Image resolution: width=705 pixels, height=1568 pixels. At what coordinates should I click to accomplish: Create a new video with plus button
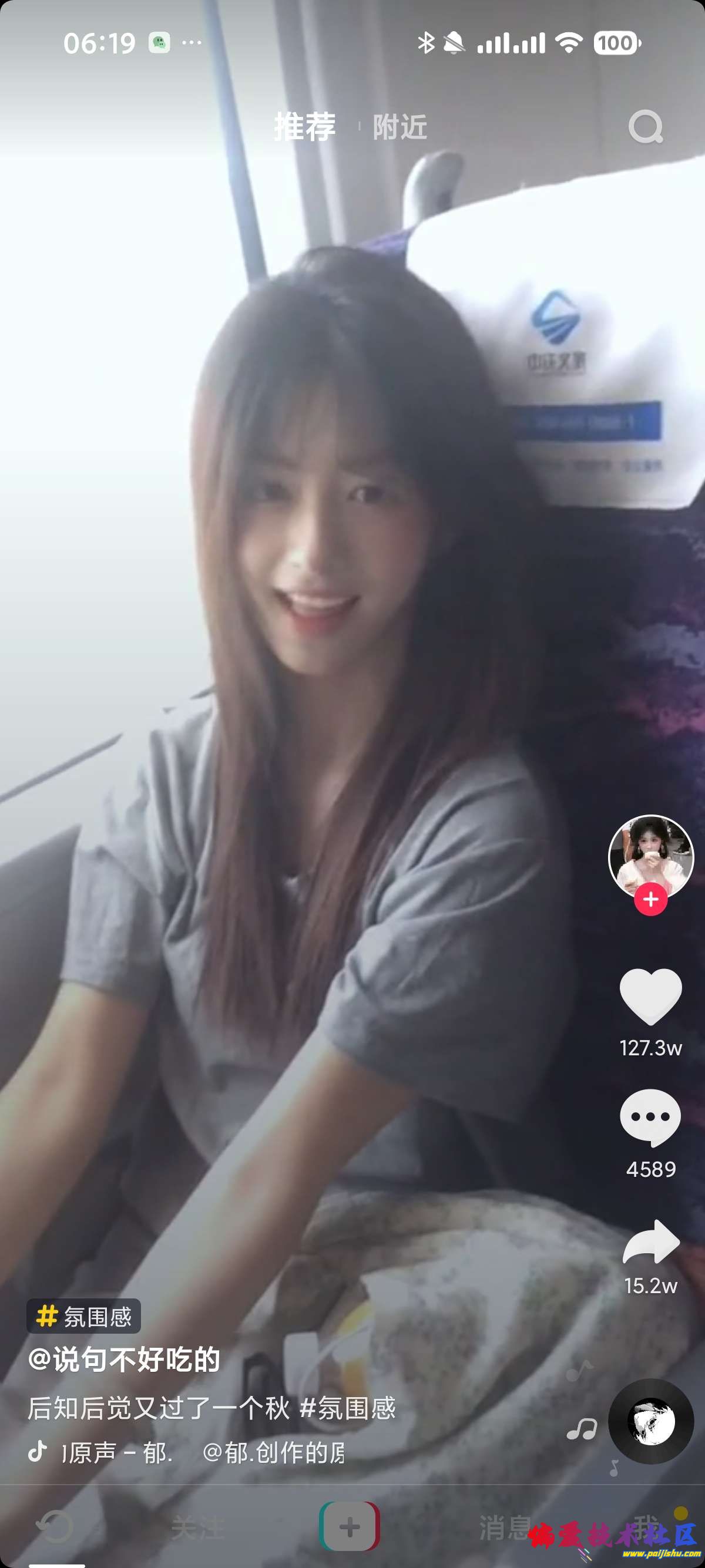350,1527
